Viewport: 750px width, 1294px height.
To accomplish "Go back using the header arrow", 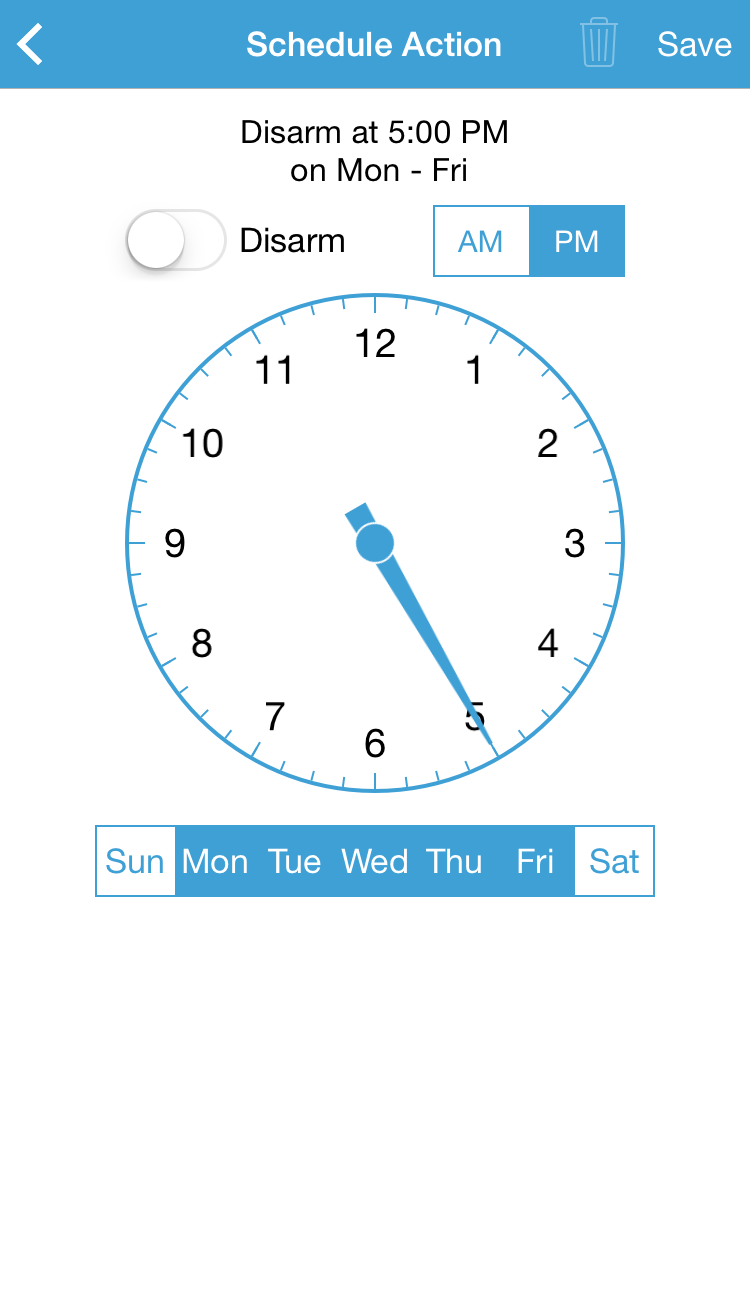I will coord(31,45).
